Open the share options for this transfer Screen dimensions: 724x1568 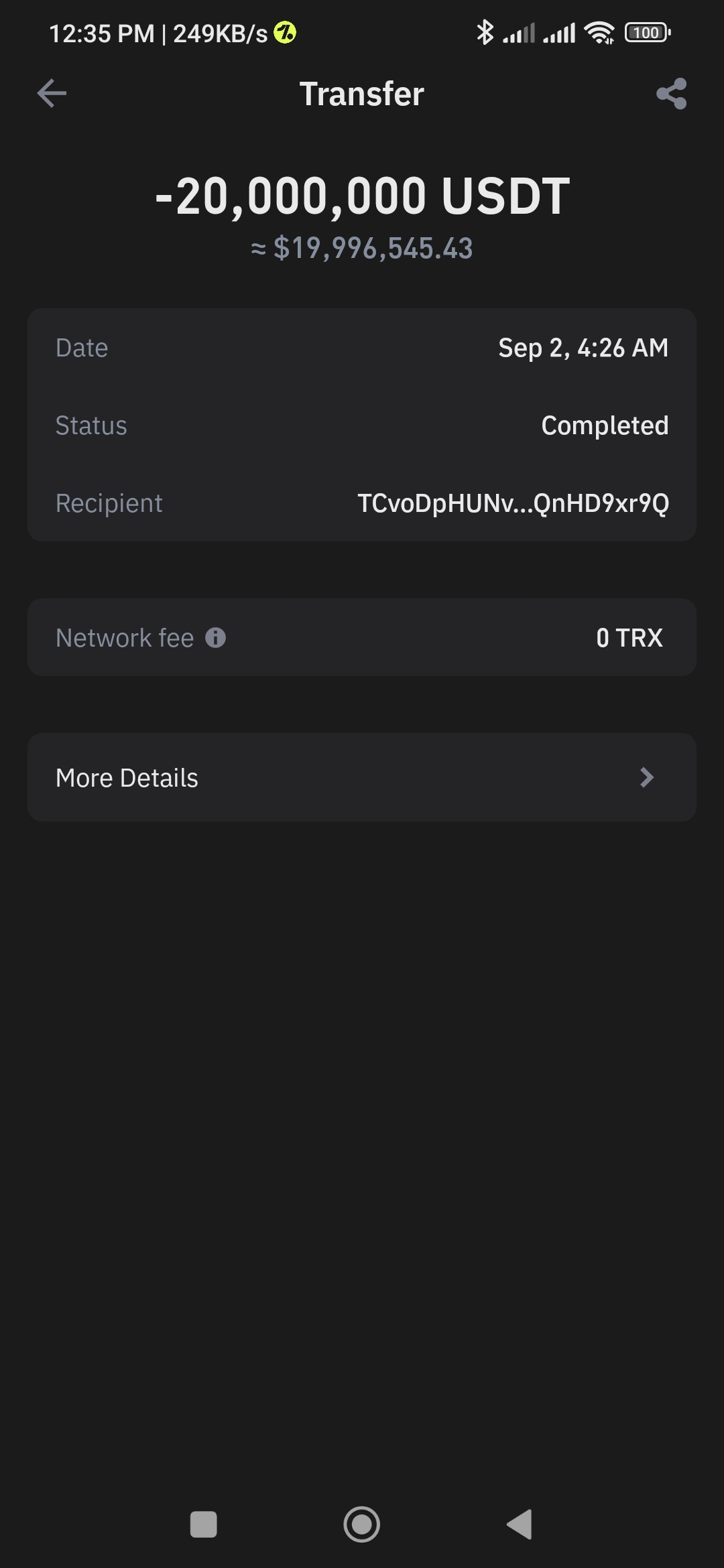(671, 94)
